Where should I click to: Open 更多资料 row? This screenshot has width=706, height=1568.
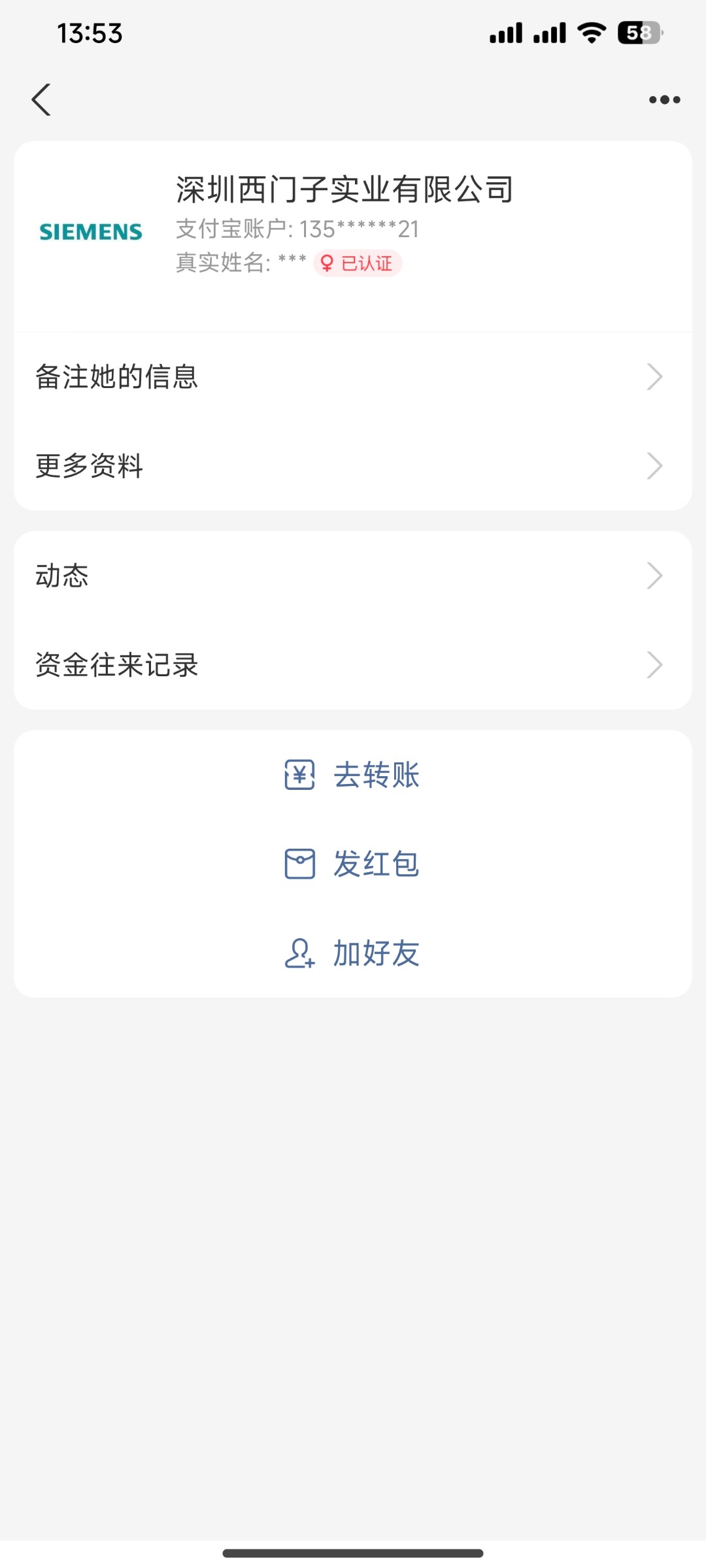coord(353,466)
